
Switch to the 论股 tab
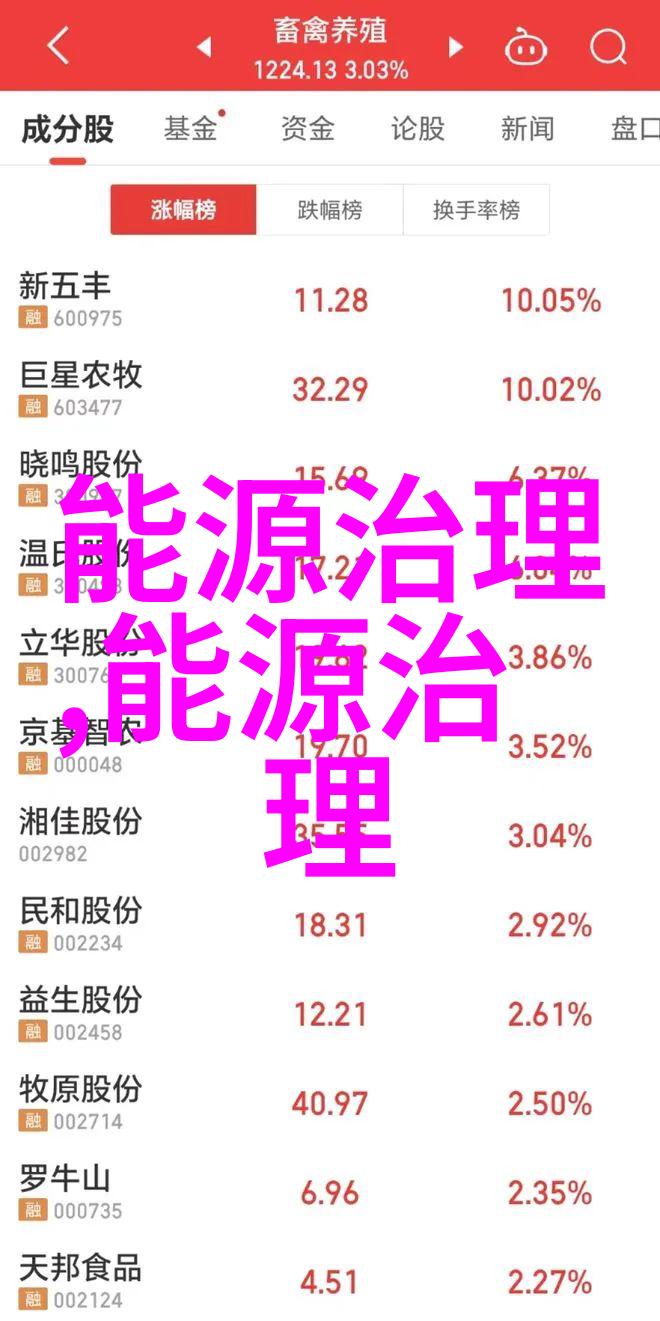pos(417,128)
